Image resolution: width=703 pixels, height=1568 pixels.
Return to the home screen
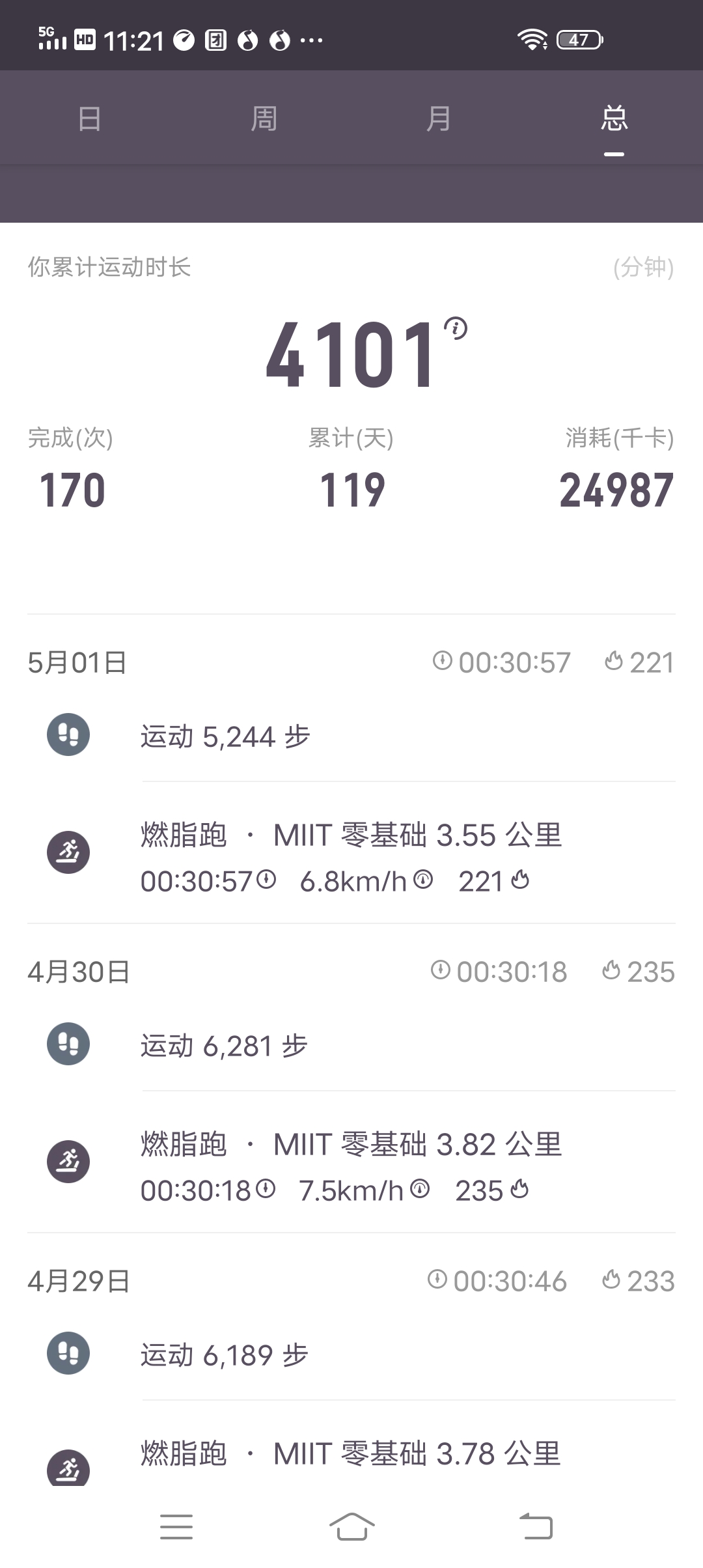[x=351, y=1527]
